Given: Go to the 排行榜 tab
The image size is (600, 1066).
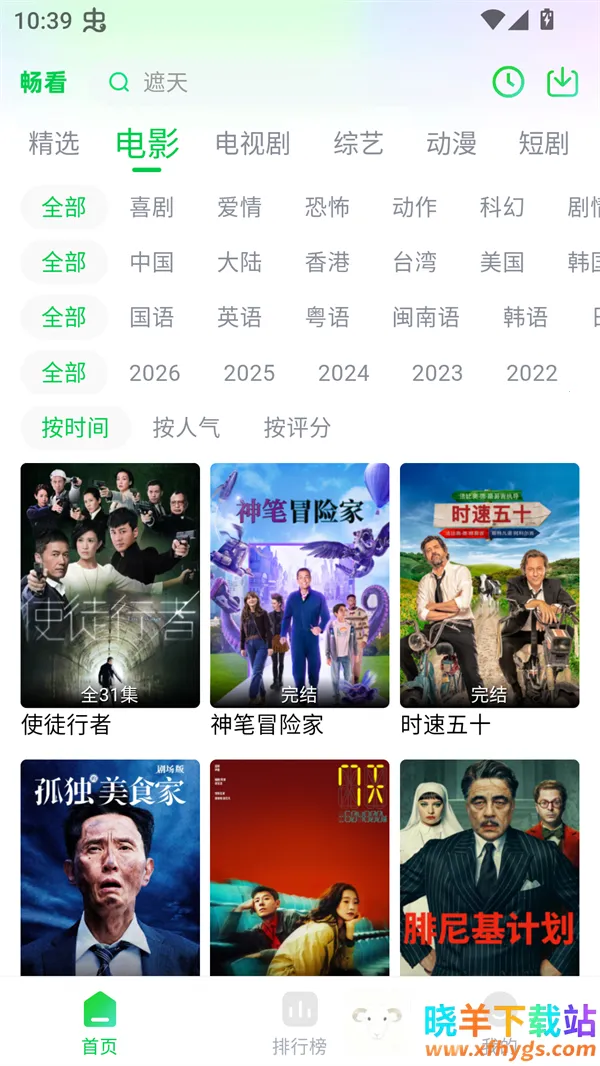Looking at the screenshot, I should tap(300, 1023).
